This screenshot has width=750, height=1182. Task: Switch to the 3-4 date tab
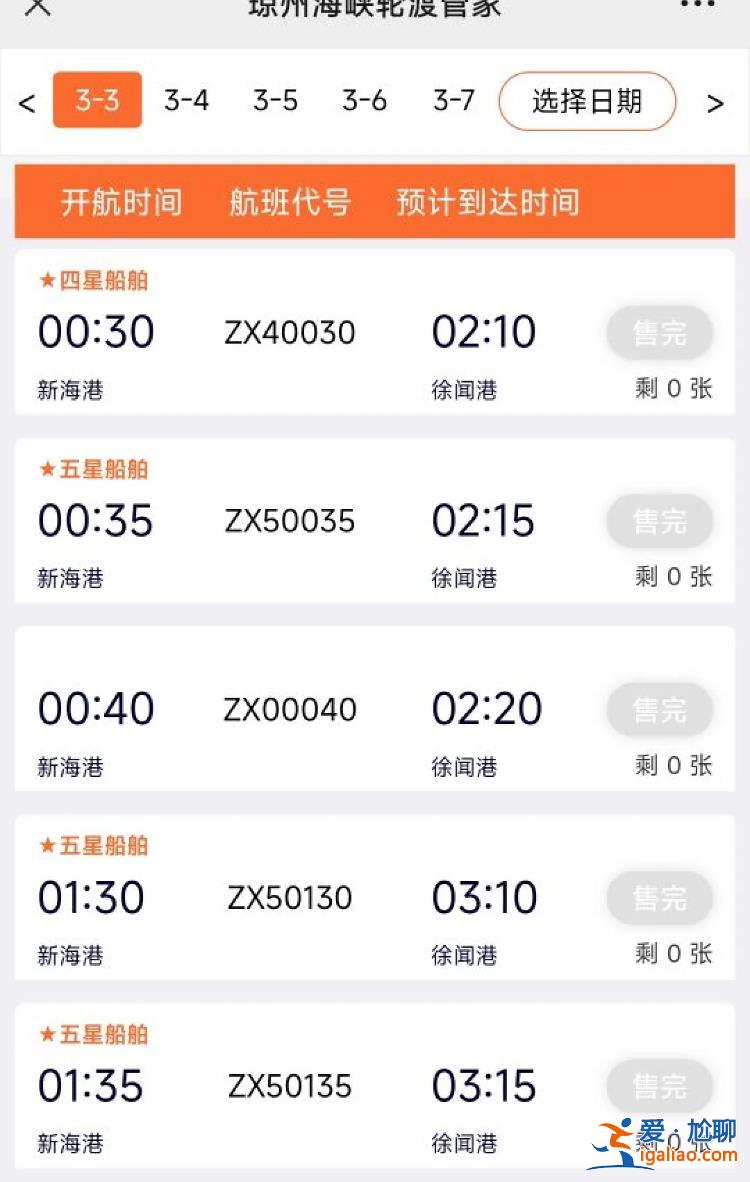[186, 100]
